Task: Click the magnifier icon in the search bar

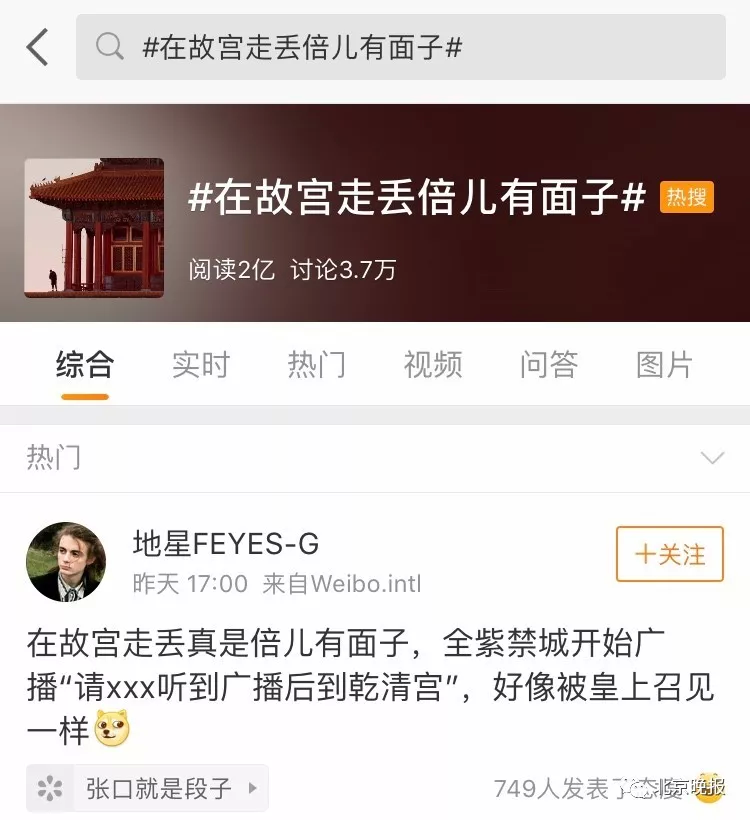Action: pos(109,45)
